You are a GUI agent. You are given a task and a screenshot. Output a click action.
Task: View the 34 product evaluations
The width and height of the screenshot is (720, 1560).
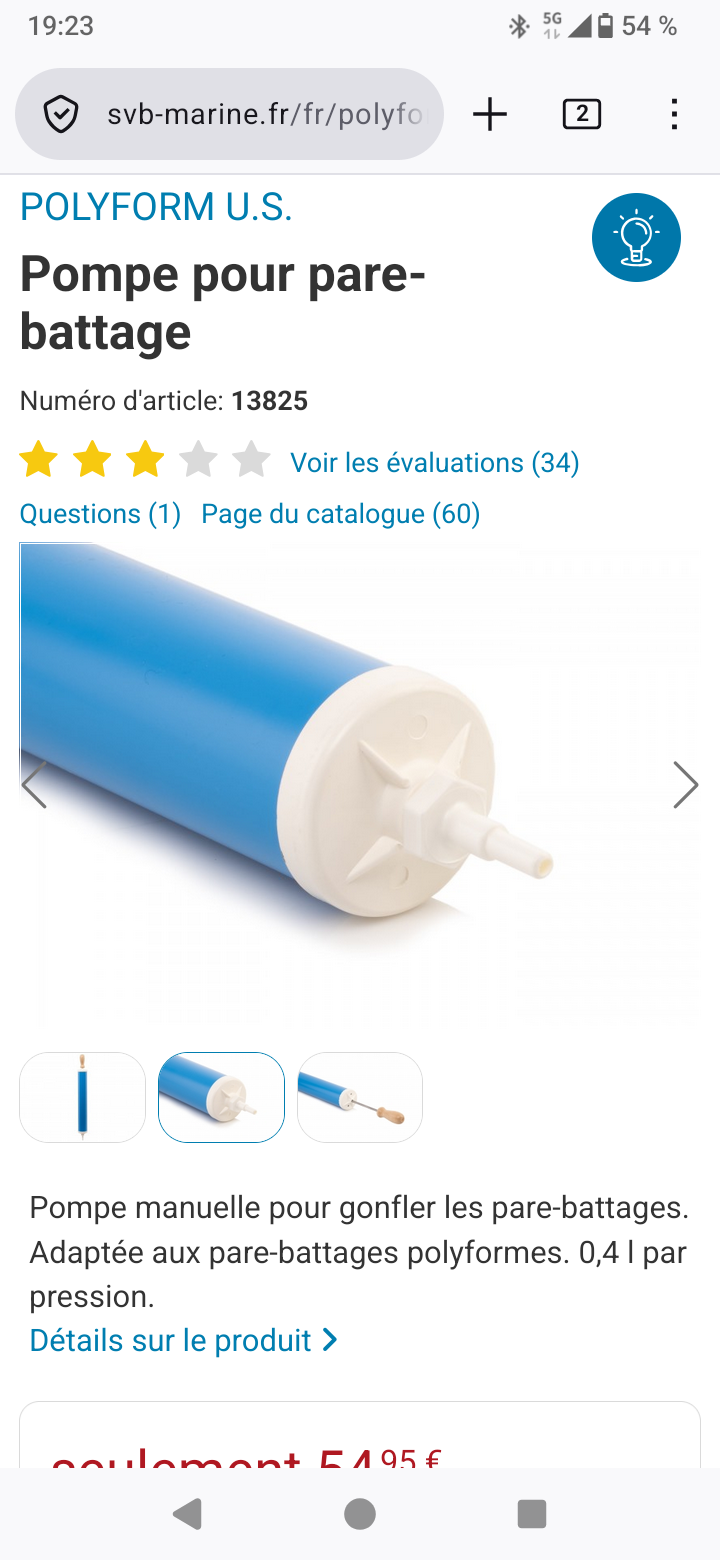(x=434, y=462)
